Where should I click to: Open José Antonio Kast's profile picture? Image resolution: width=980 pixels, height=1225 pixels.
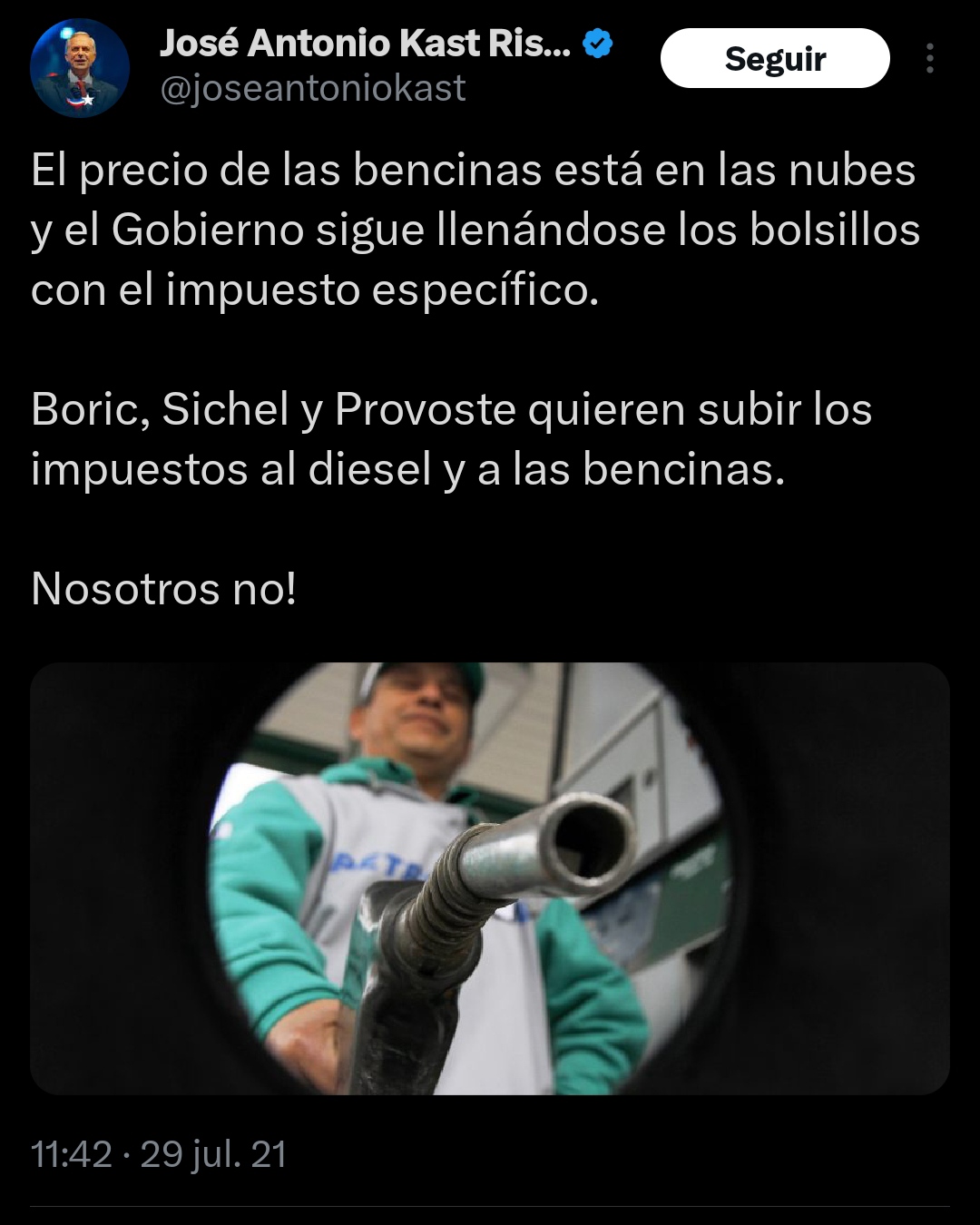(x=80, y=68)
